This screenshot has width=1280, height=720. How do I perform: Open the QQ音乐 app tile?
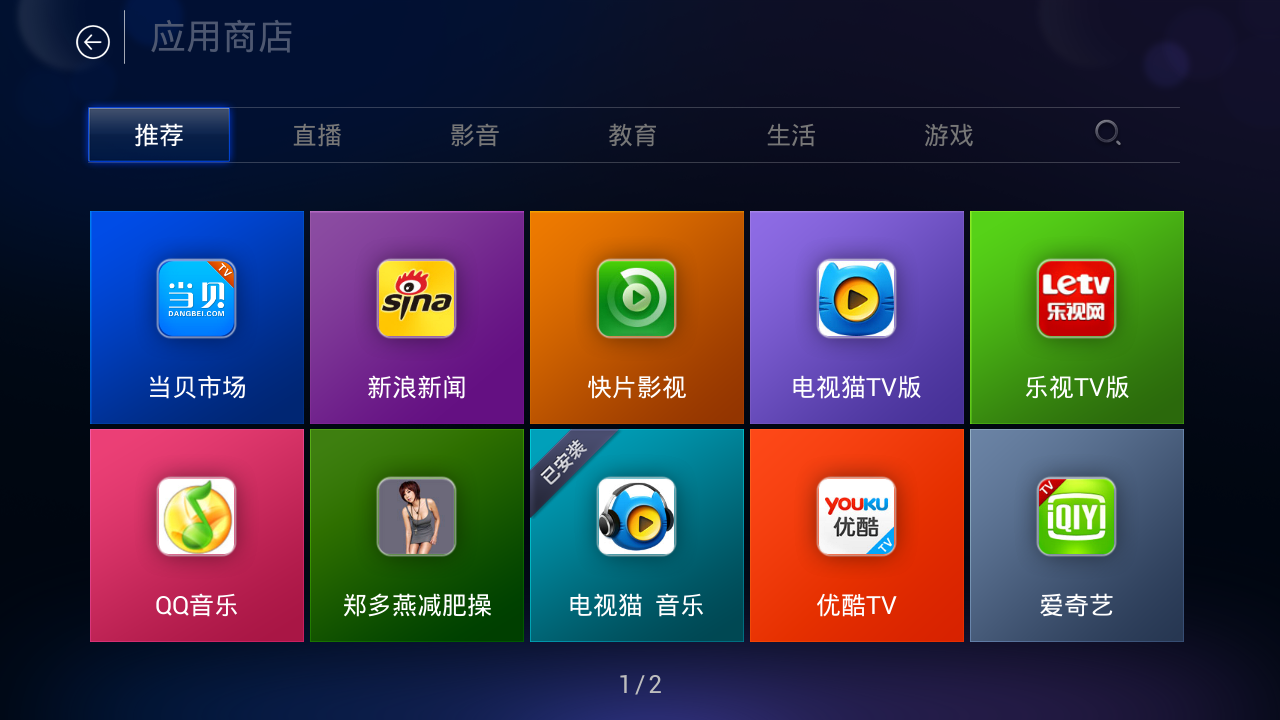point(197,535)
